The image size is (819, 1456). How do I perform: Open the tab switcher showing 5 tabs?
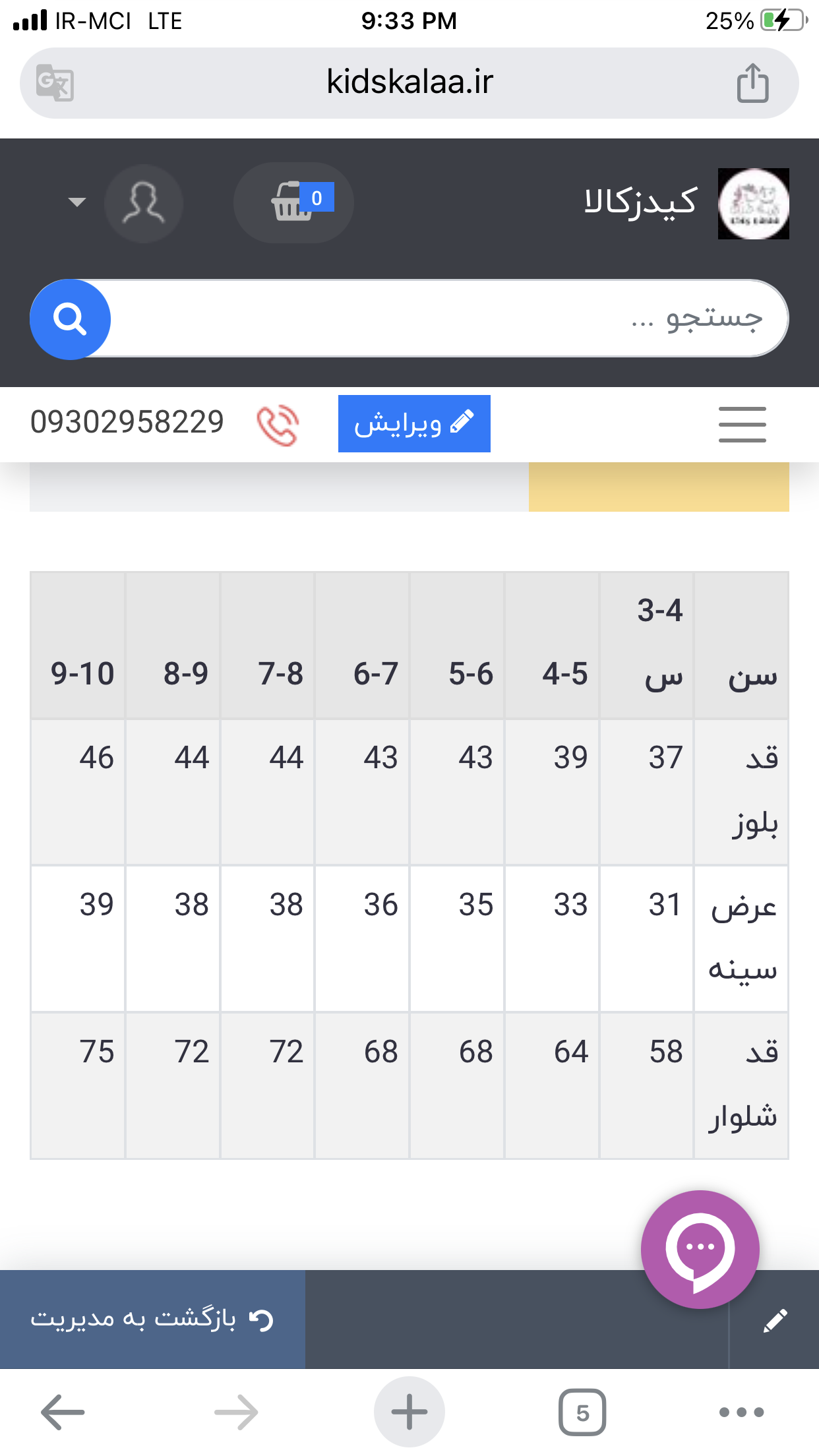point(582,1412)
